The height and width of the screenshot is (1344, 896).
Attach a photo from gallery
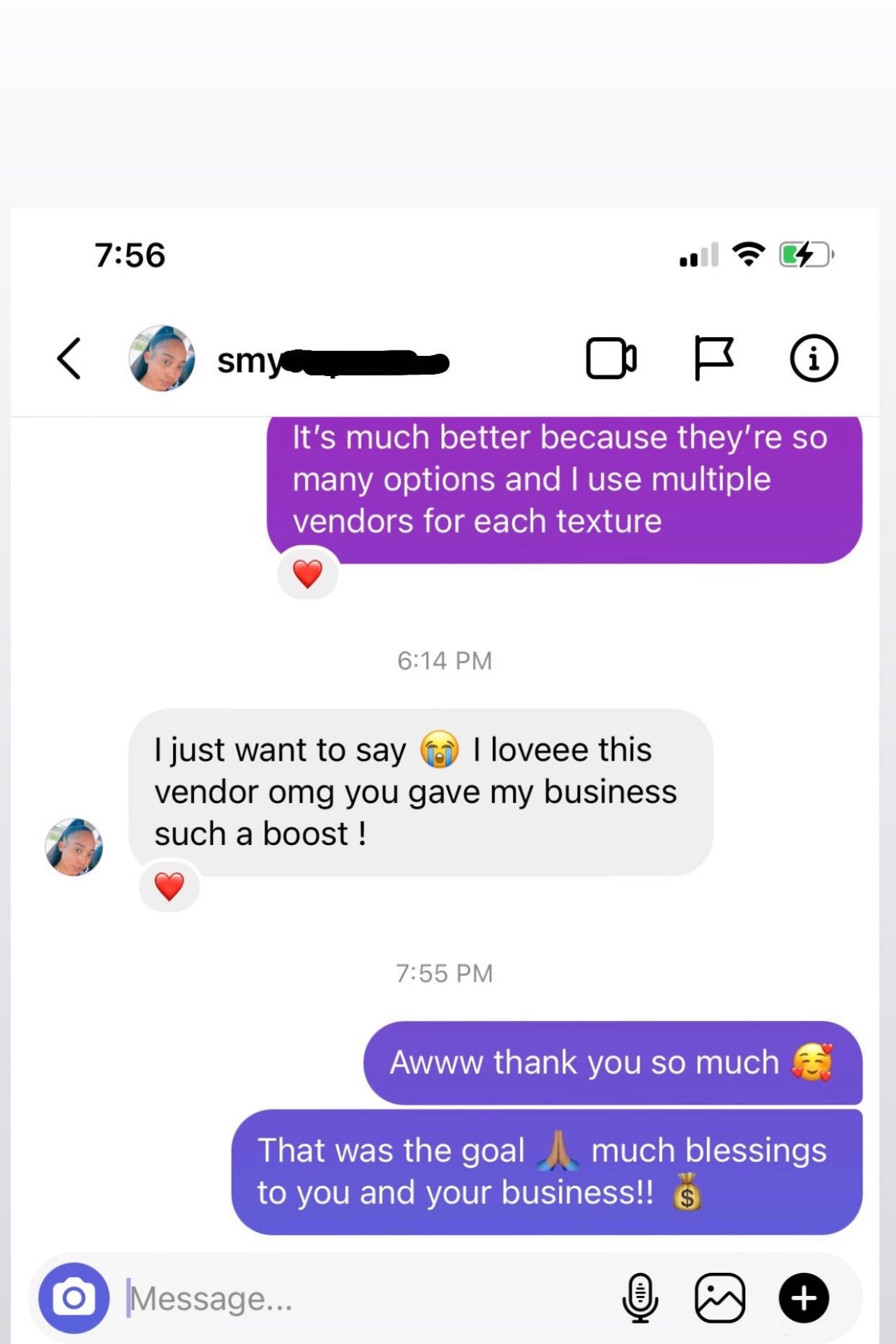point(719,1298)
